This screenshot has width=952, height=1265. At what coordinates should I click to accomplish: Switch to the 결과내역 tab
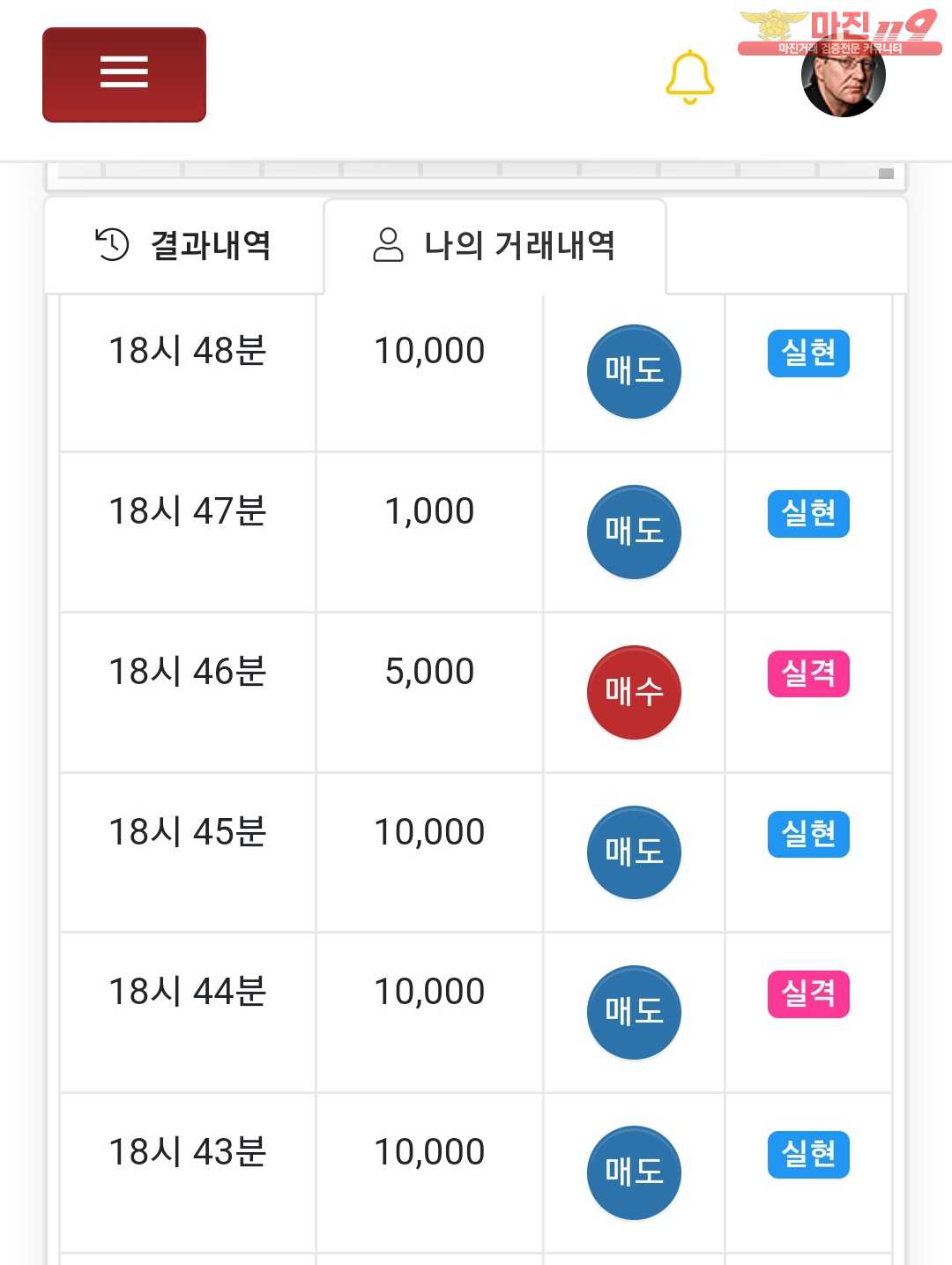click(183, 245)
